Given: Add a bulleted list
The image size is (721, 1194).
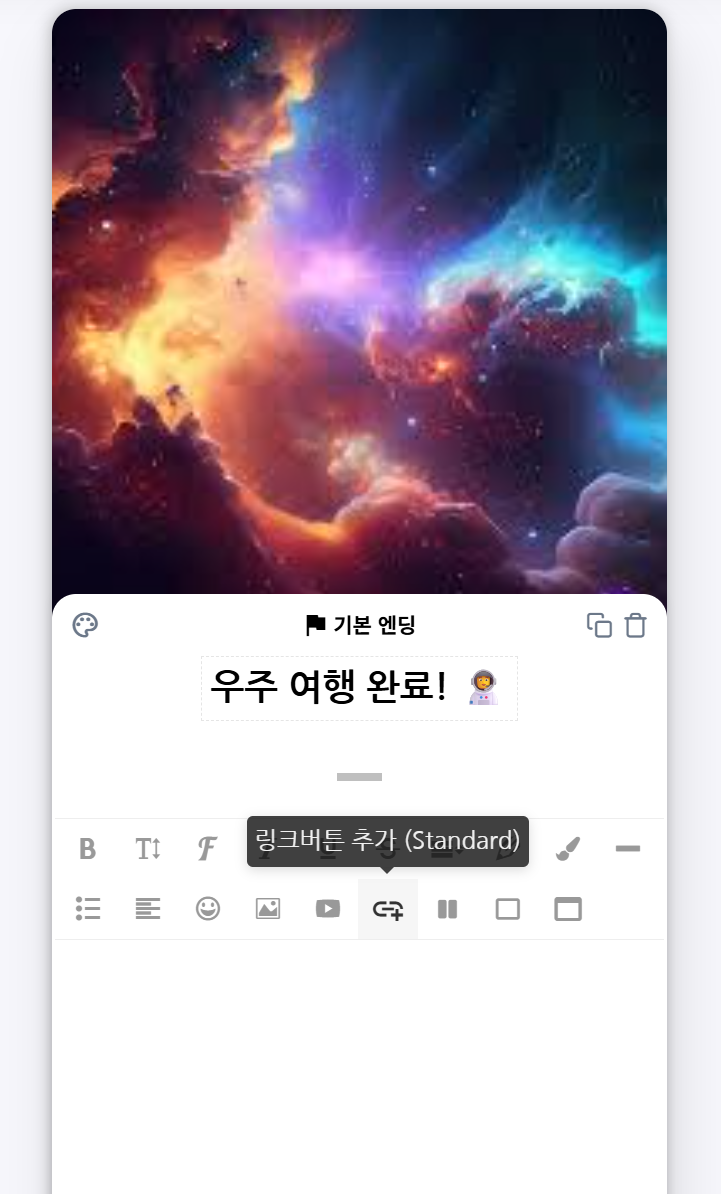Looking at the screenshot, I should pos(88,909).
